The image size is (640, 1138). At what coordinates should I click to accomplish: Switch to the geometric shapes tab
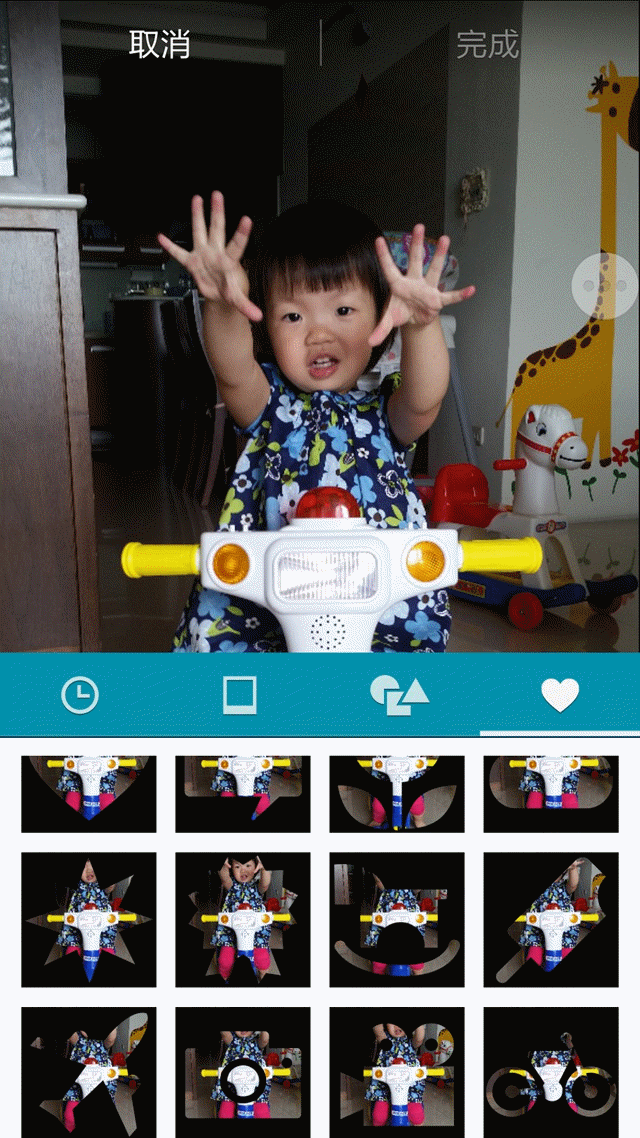coord(399,695)
